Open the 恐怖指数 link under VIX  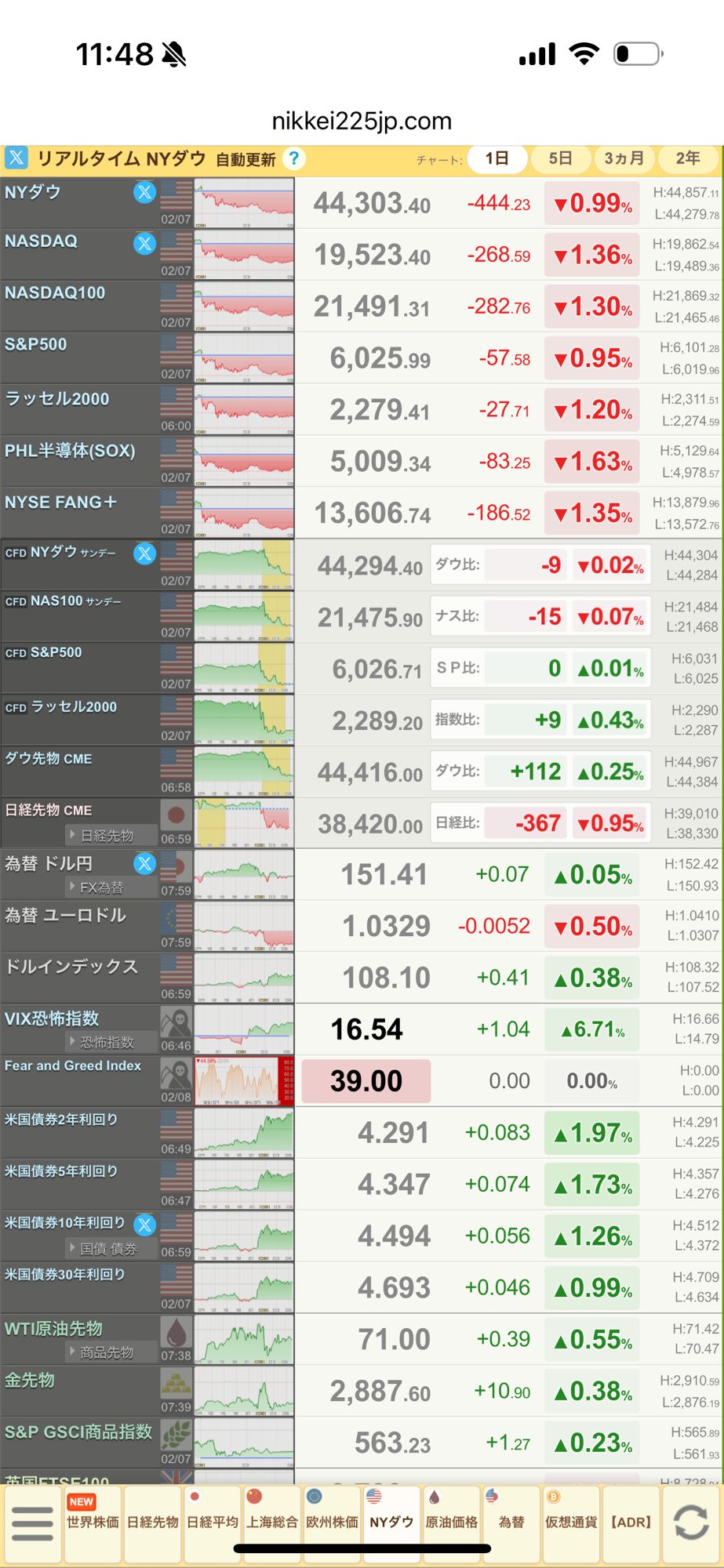click(x=107, y=1042)
